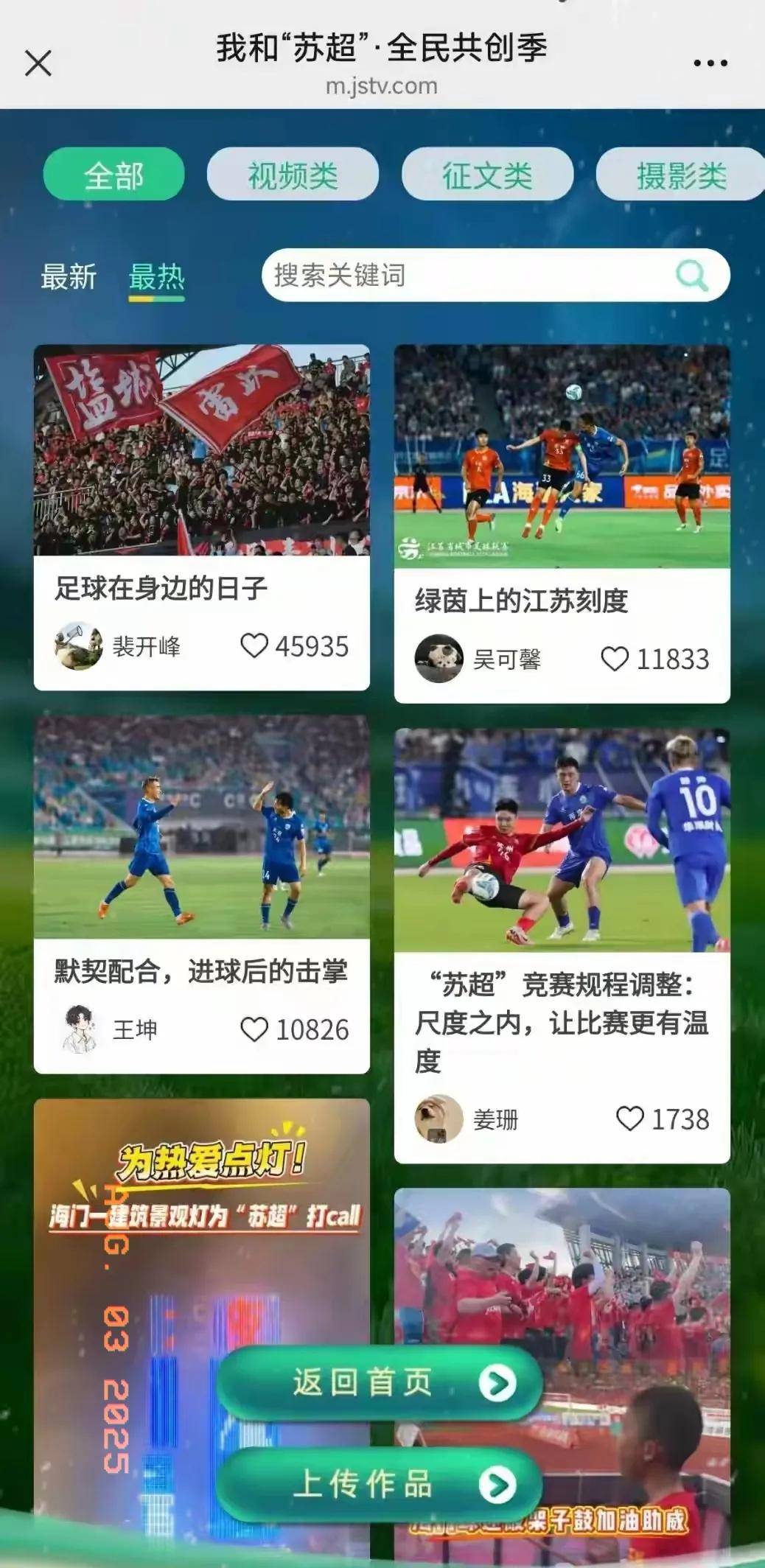The height and width of the screenshot is (1568, 765).
Task: Go back with 返回首页 button
Action: tap(379, 1383)
